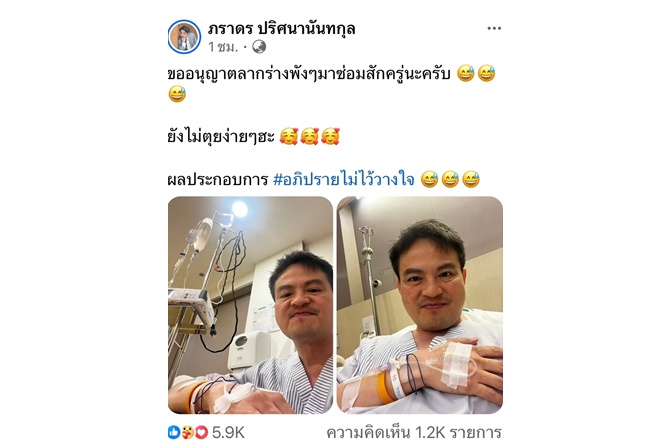Tap the author's profile picture

184,36
